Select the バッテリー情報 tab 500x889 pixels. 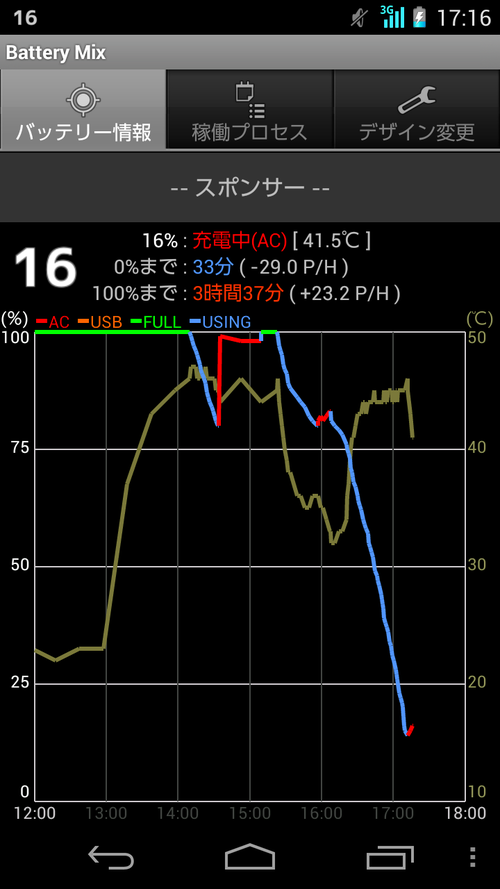coord(83,110)
